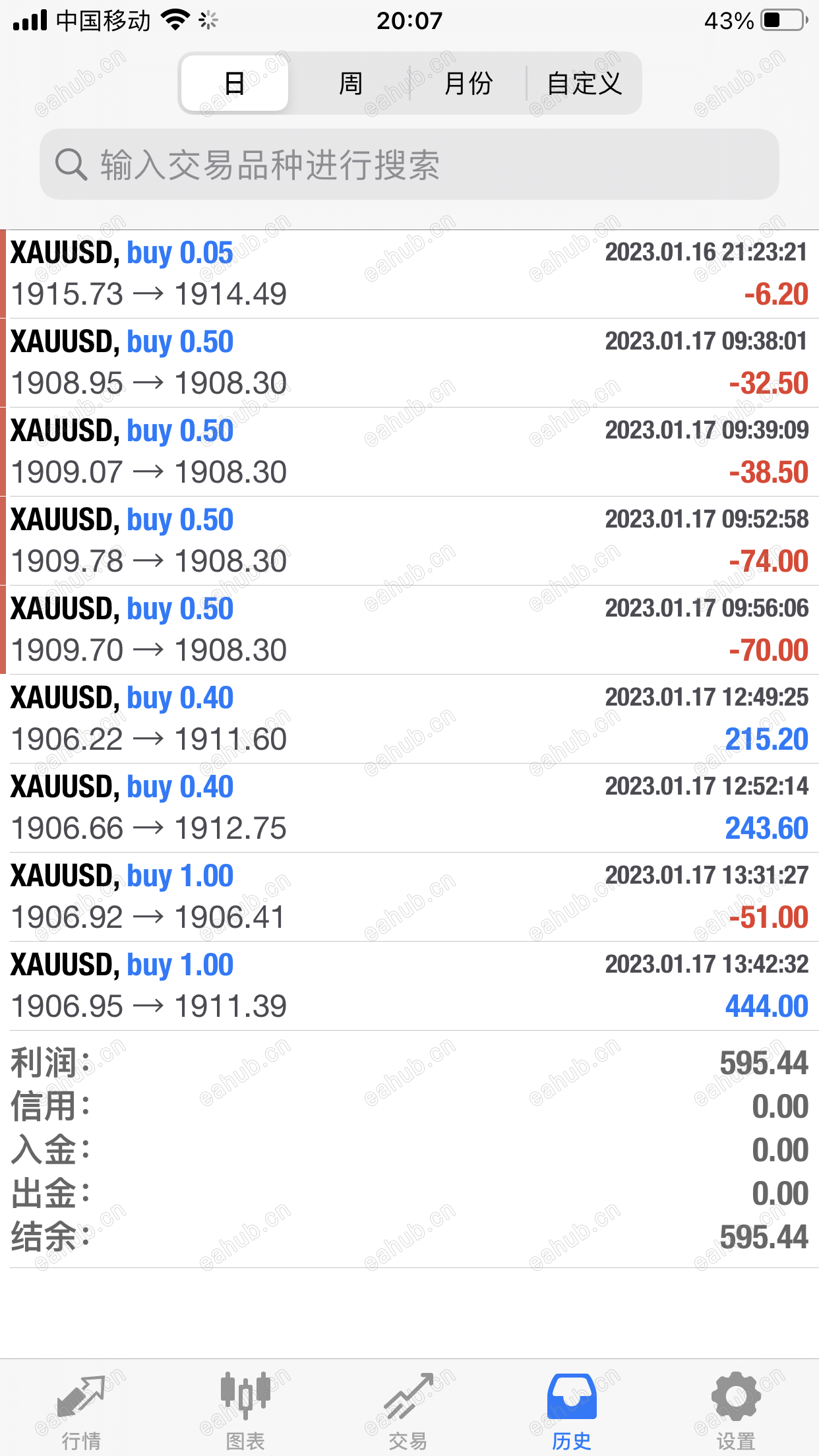Open the trade with 215.20 profit
The image size is (819, 1456).
[x=409, y=719]
